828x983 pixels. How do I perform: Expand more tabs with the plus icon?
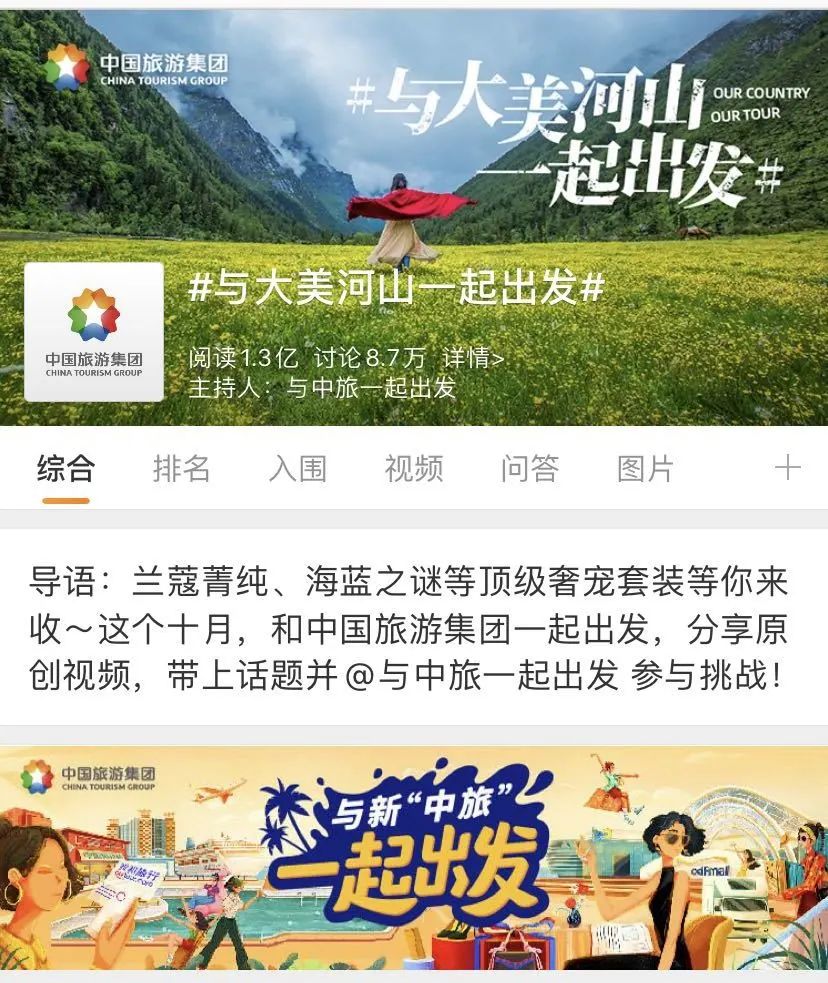(x=788, y=468)
